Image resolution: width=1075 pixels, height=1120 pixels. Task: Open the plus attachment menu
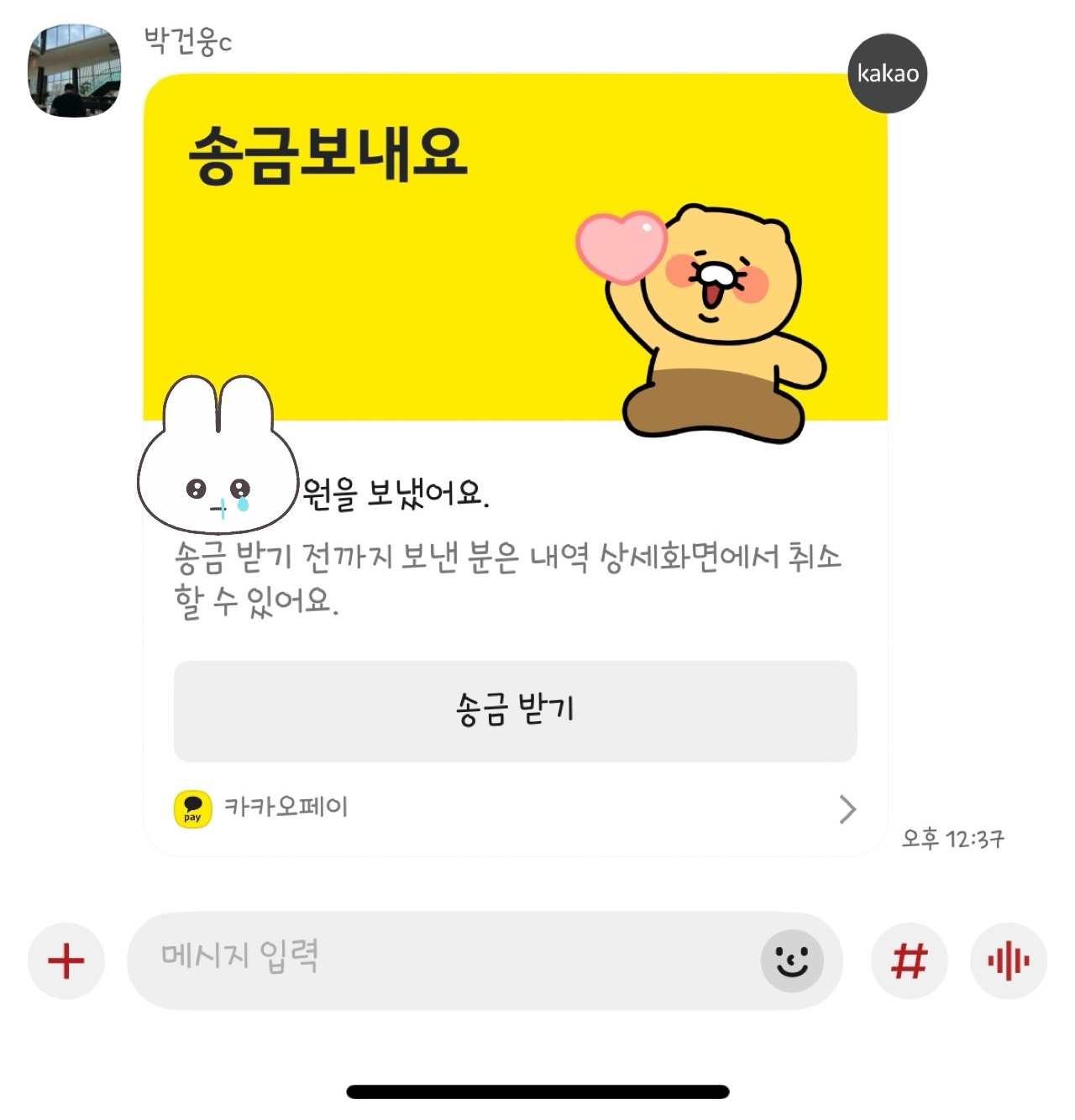pos(66,960)
